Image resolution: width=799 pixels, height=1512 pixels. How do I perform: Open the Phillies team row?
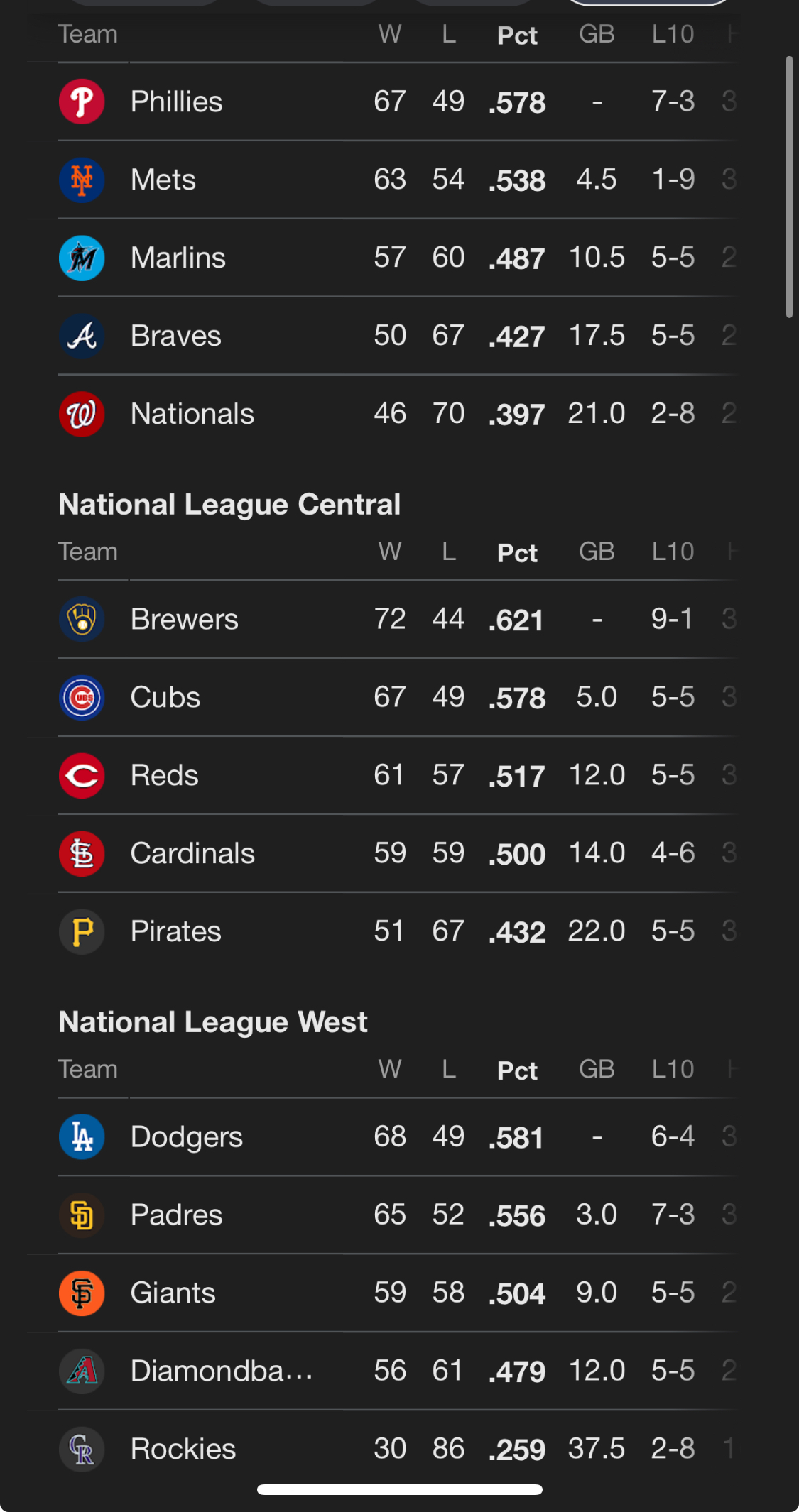point(398,102)
